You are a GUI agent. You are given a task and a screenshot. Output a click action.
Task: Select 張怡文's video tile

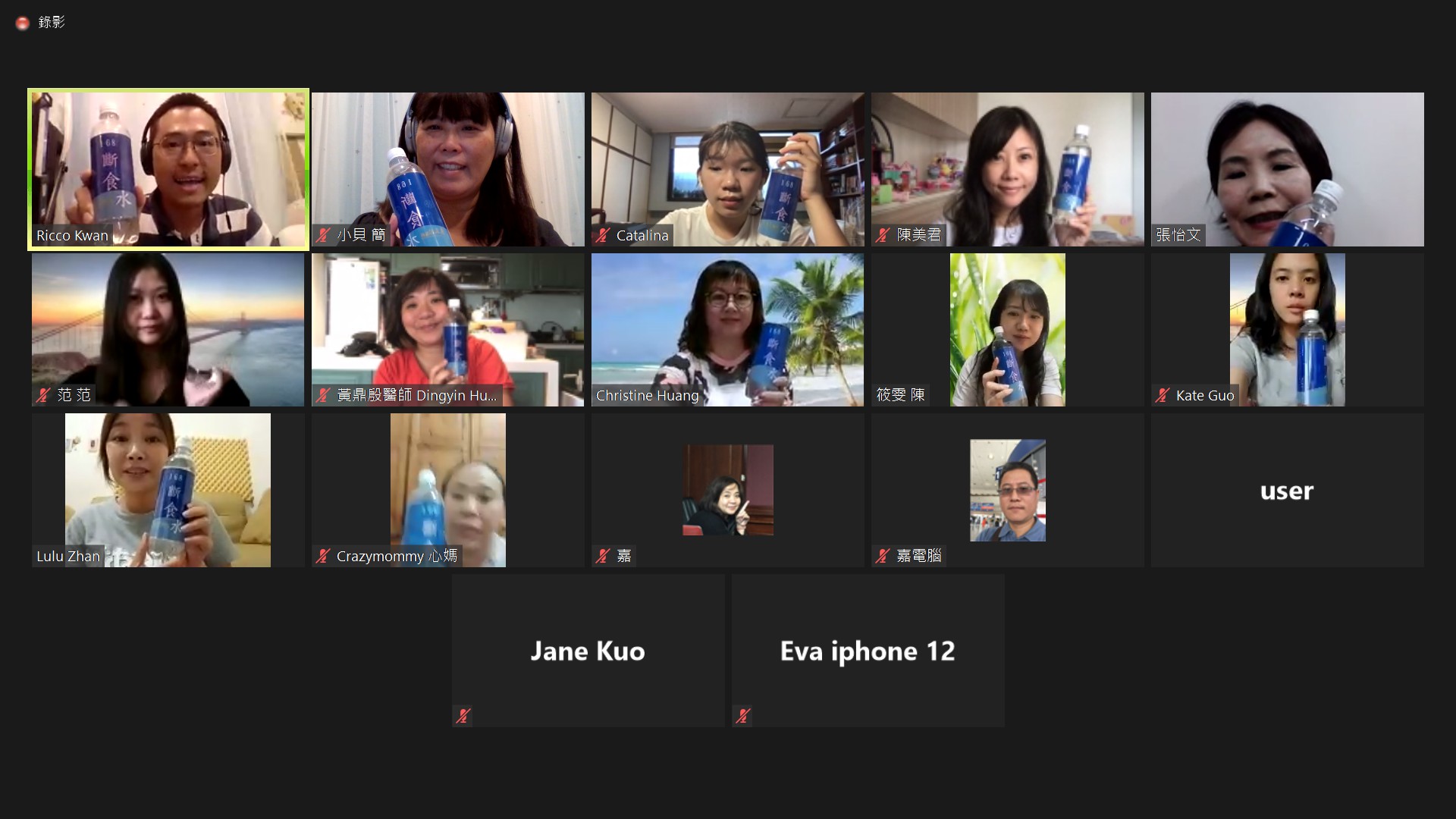click(1287, 169)
